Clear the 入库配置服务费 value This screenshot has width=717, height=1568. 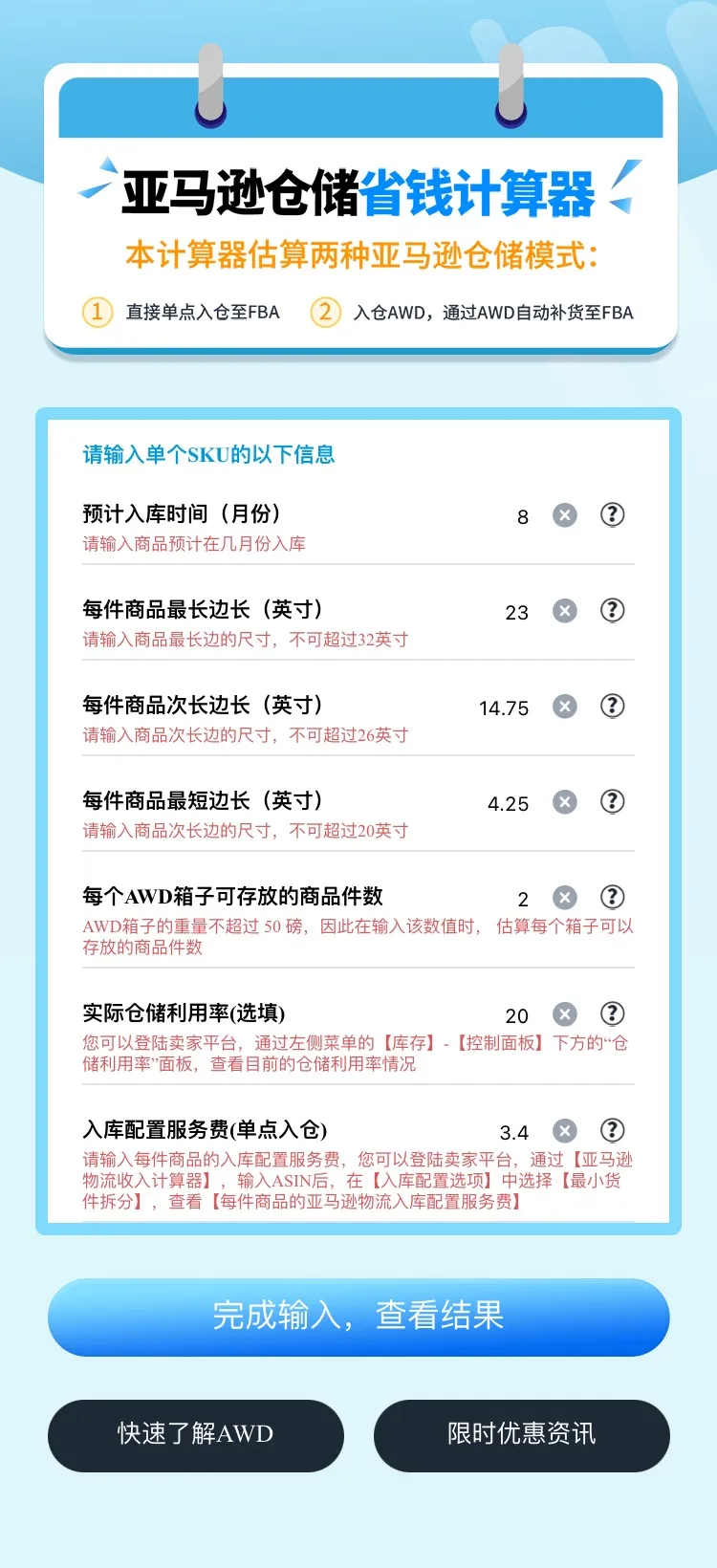[565, 1131]
